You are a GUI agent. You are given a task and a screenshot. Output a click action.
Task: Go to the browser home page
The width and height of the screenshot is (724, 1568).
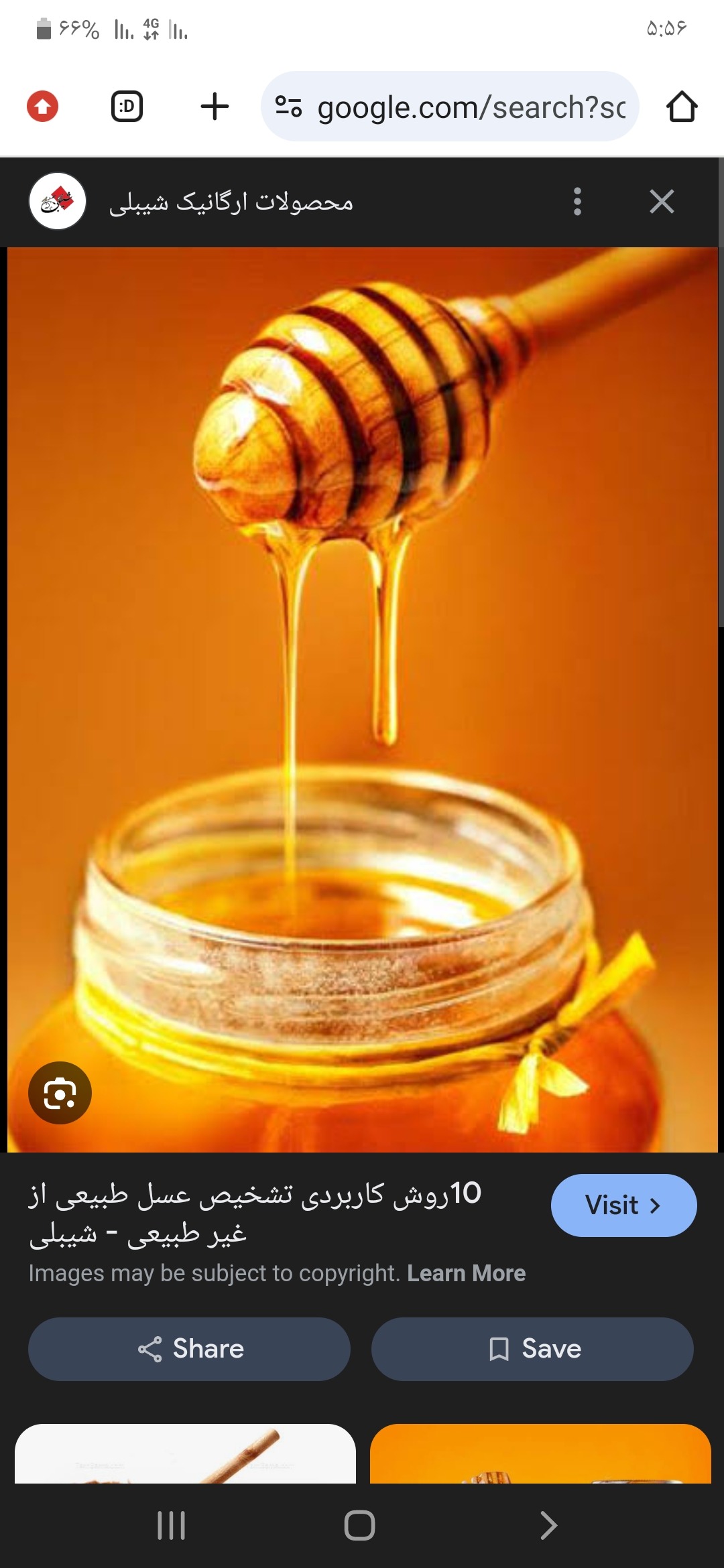pos(682,107)
